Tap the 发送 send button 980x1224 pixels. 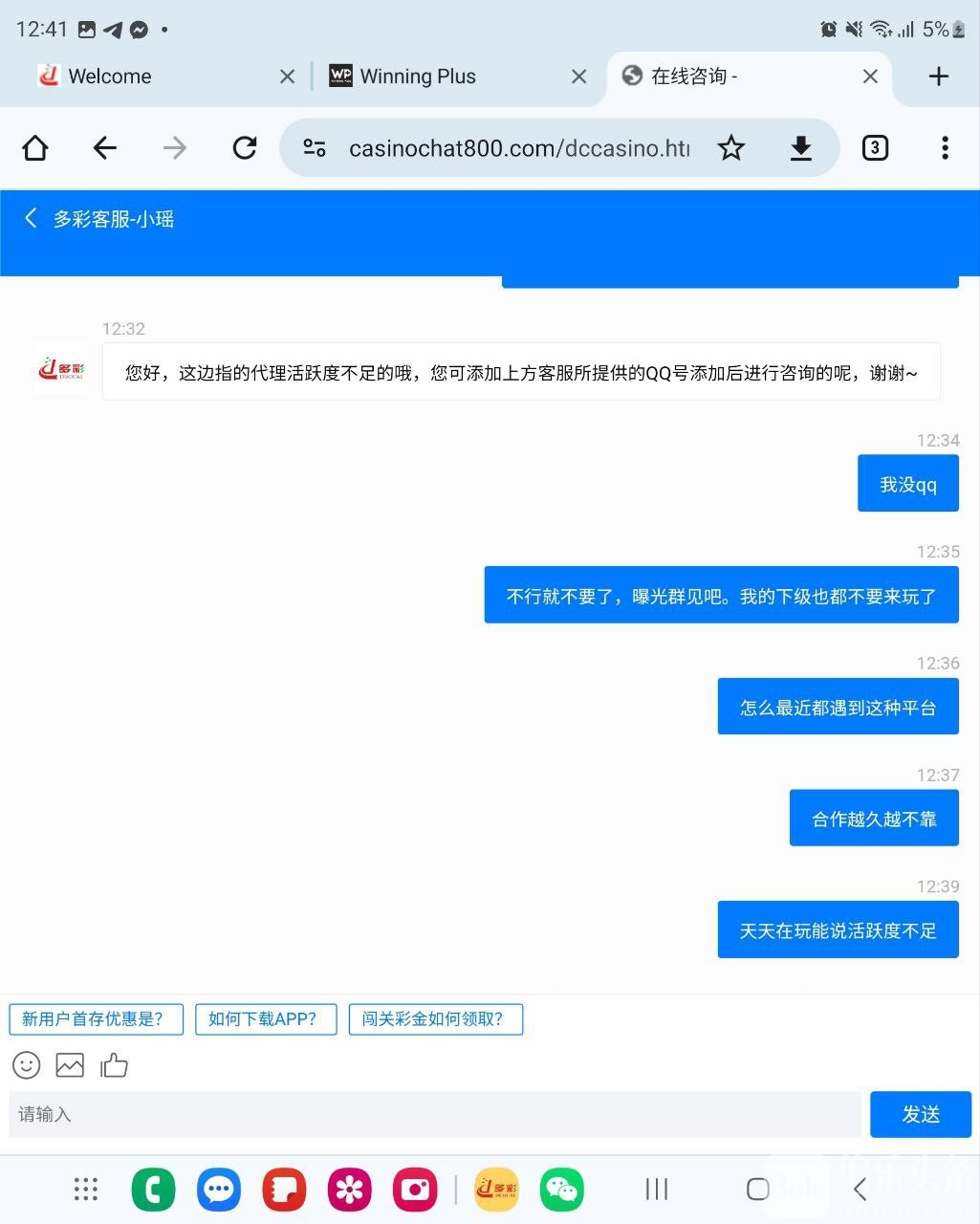pos(920,1114)
